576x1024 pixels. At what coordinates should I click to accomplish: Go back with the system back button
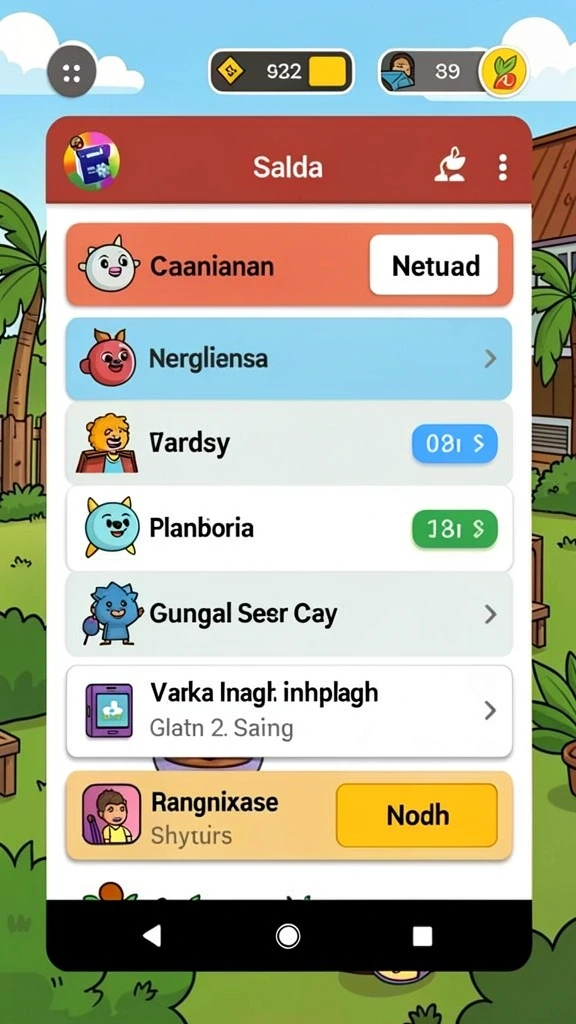click(152, 936)
